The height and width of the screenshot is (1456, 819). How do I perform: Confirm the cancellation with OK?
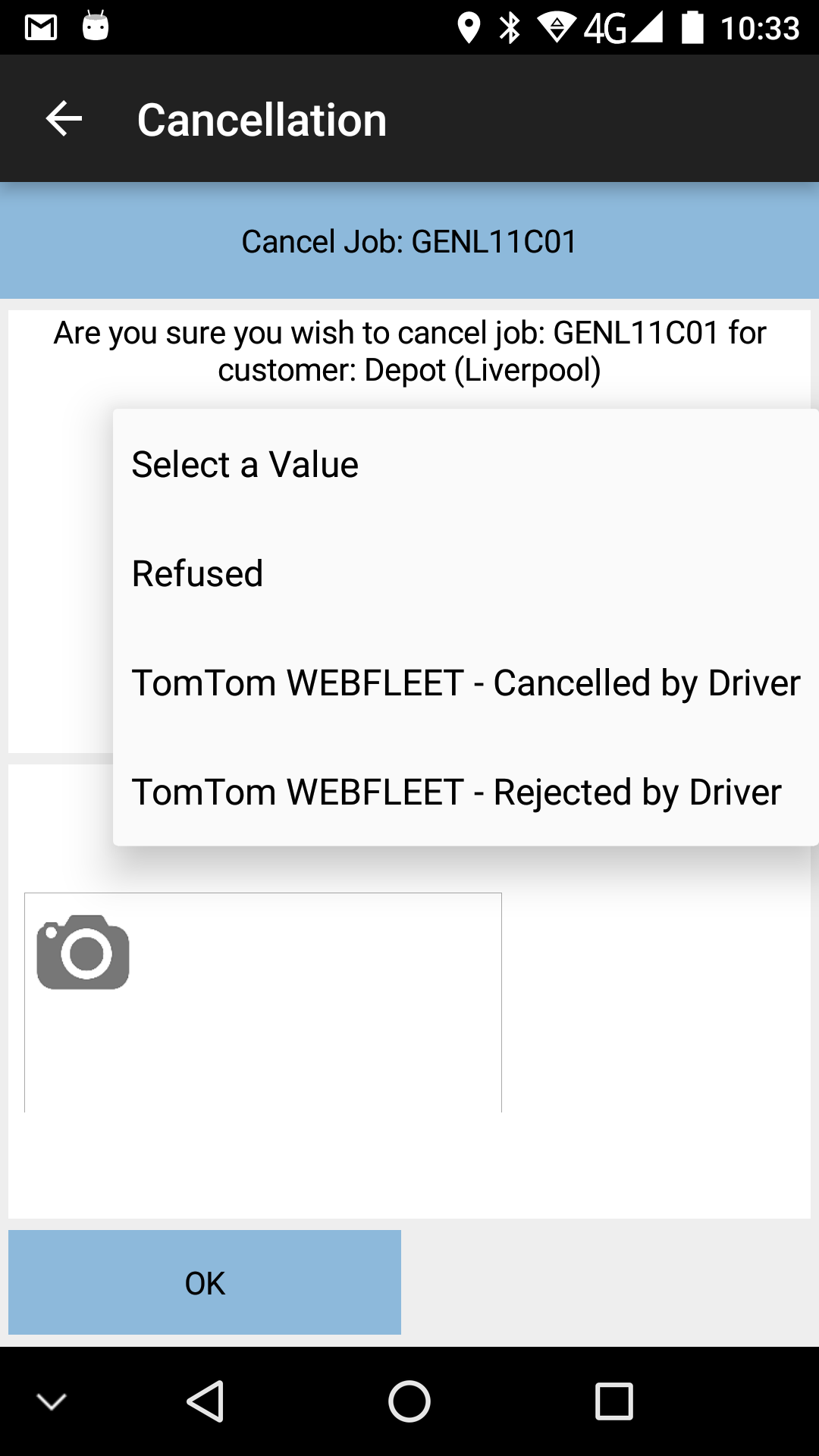[205, 1282]
